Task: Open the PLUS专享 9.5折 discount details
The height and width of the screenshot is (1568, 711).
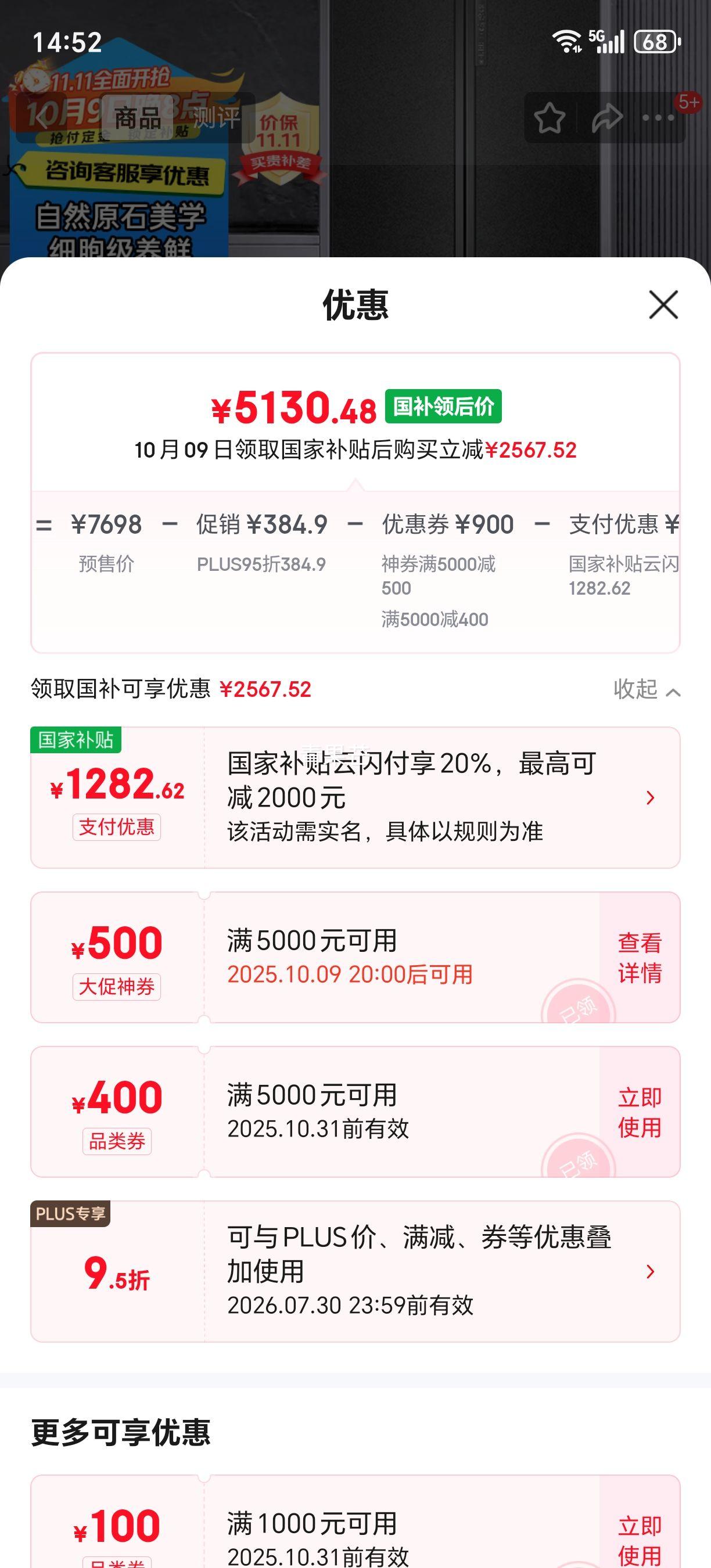Action: [649, 1272]
